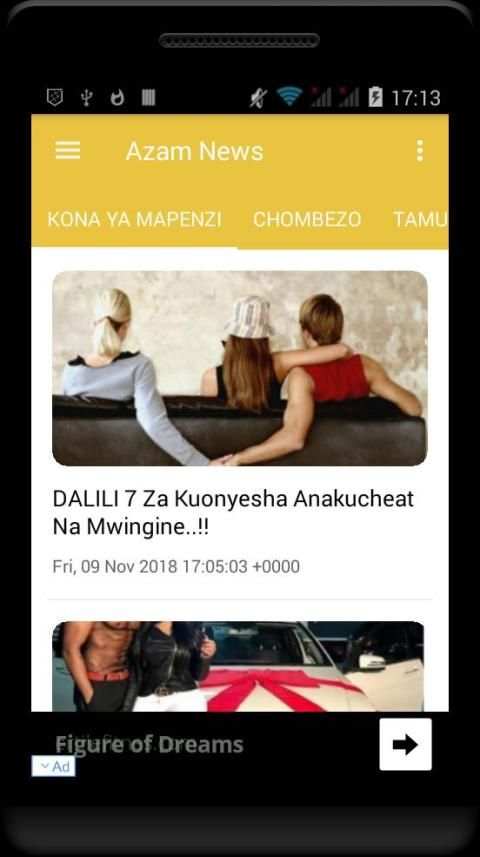Open the article with the red-ribbon car
Image resolution: width=480 pixels, height=857 pixels.
coord(238,666)
